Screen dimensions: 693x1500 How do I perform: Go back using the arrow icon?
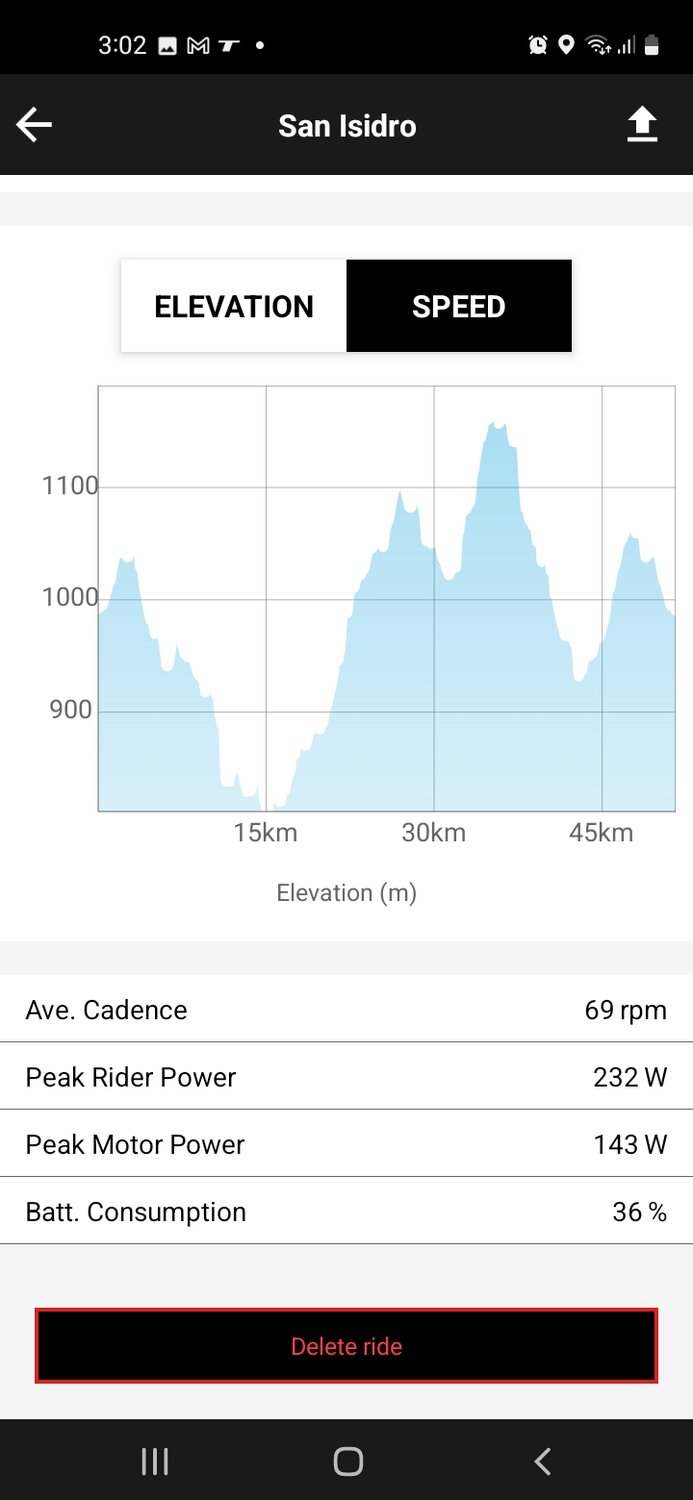click(34, 125)
